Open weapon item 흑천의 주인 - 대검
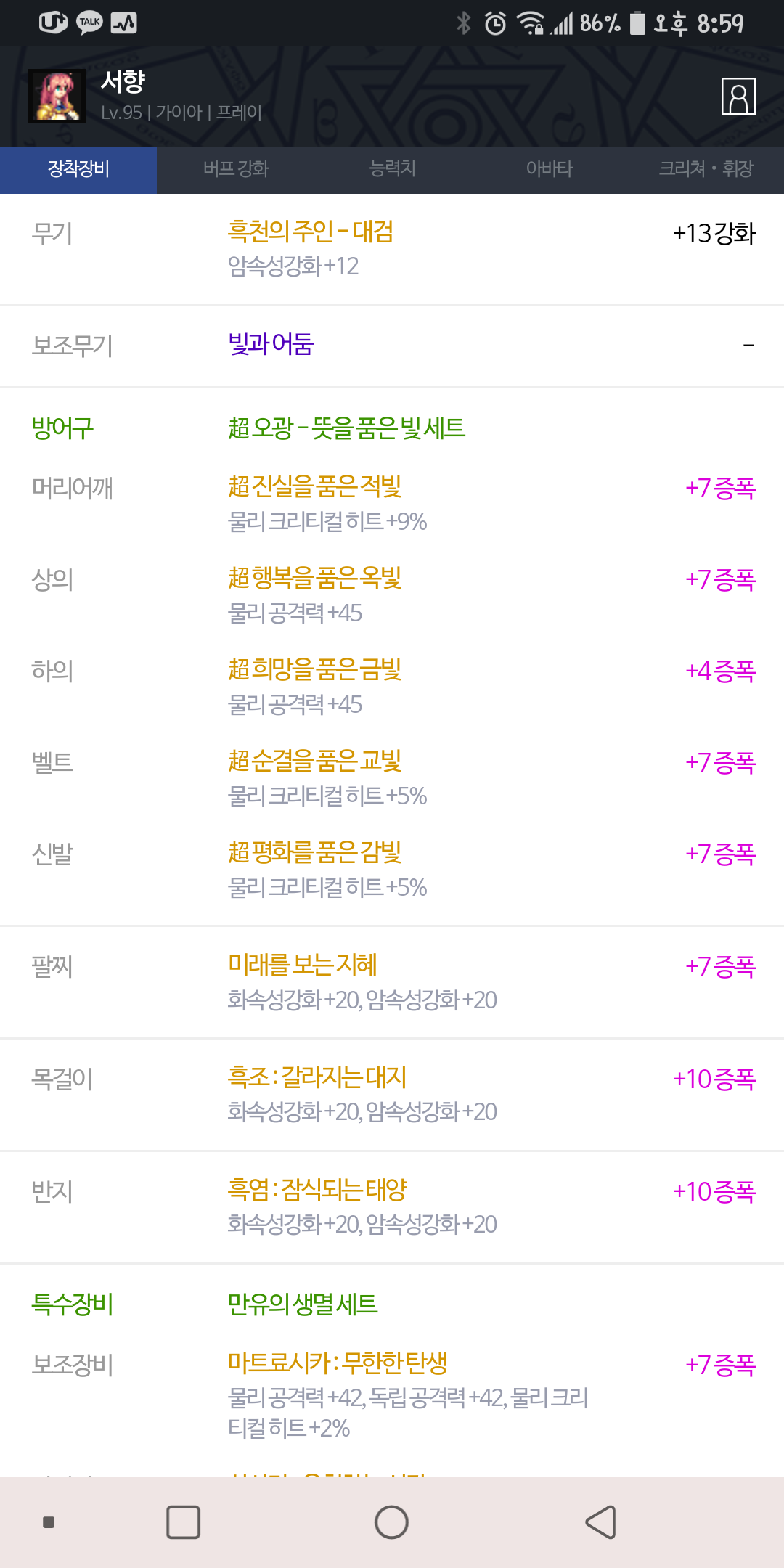 (311, 232)
